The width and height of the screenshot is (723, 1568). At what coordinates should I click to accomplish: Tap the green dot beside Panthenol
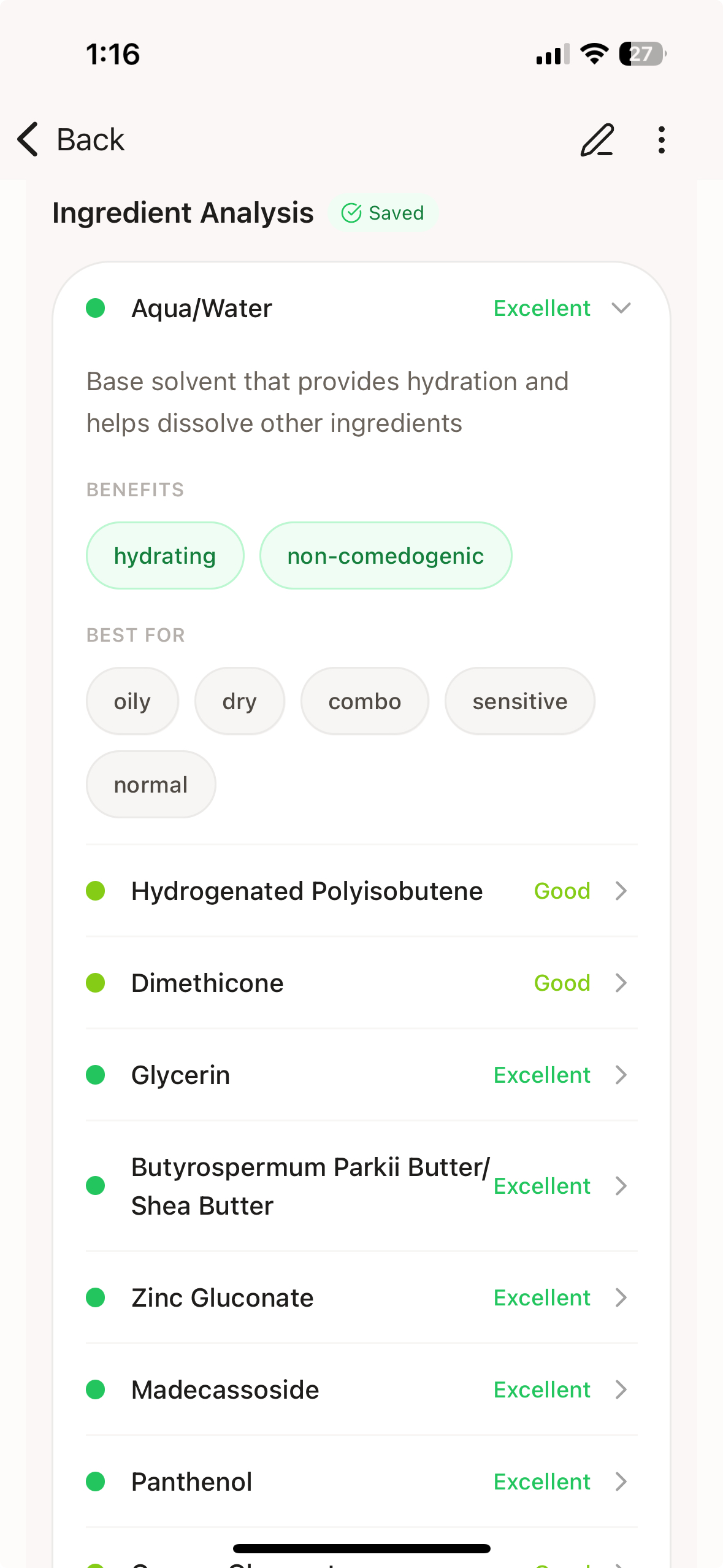pyautogui.click(x=96, y=1482)
